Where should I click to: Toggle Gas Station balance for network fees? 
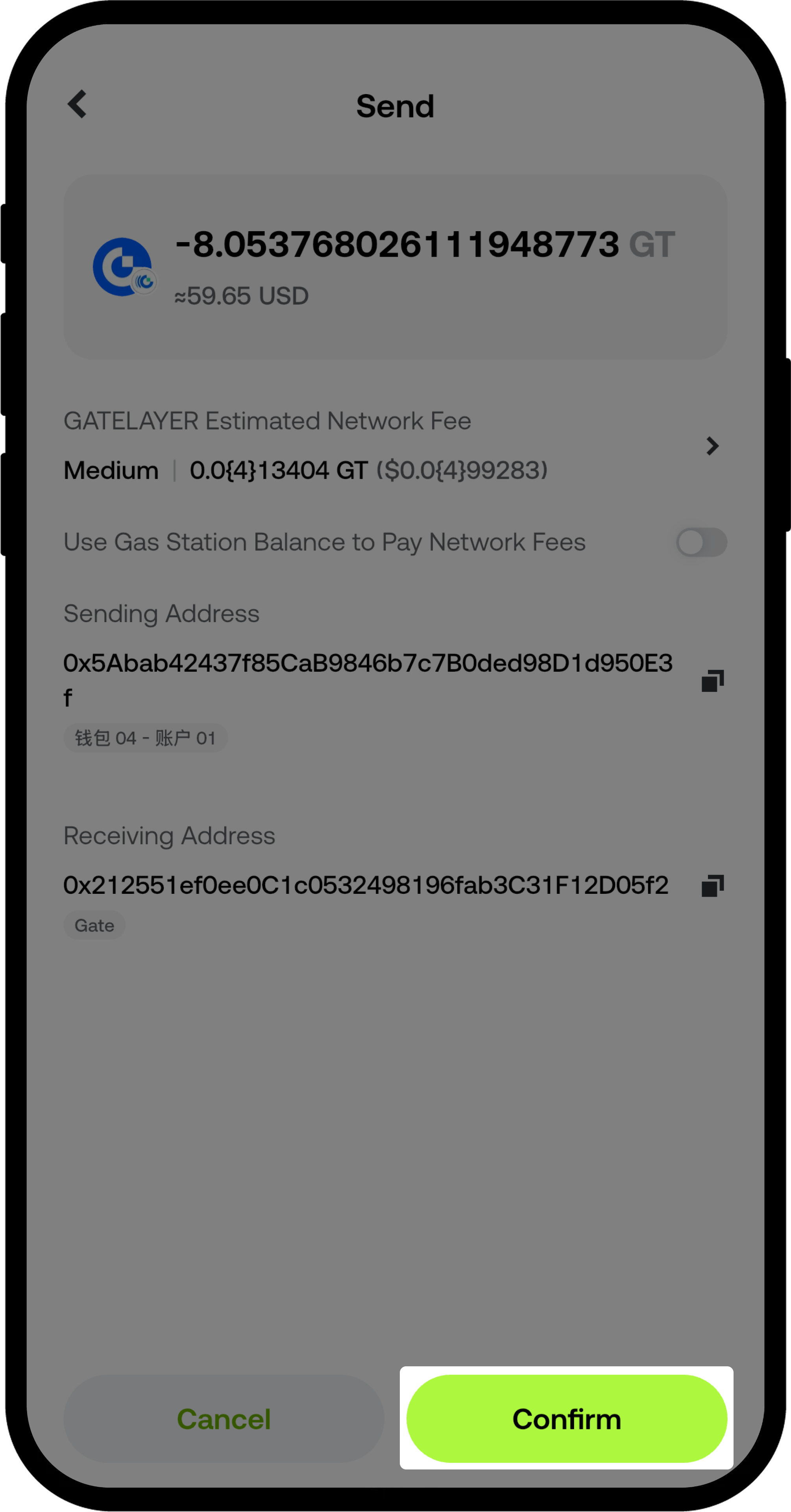pyautogui.click(x=700, y=542)
